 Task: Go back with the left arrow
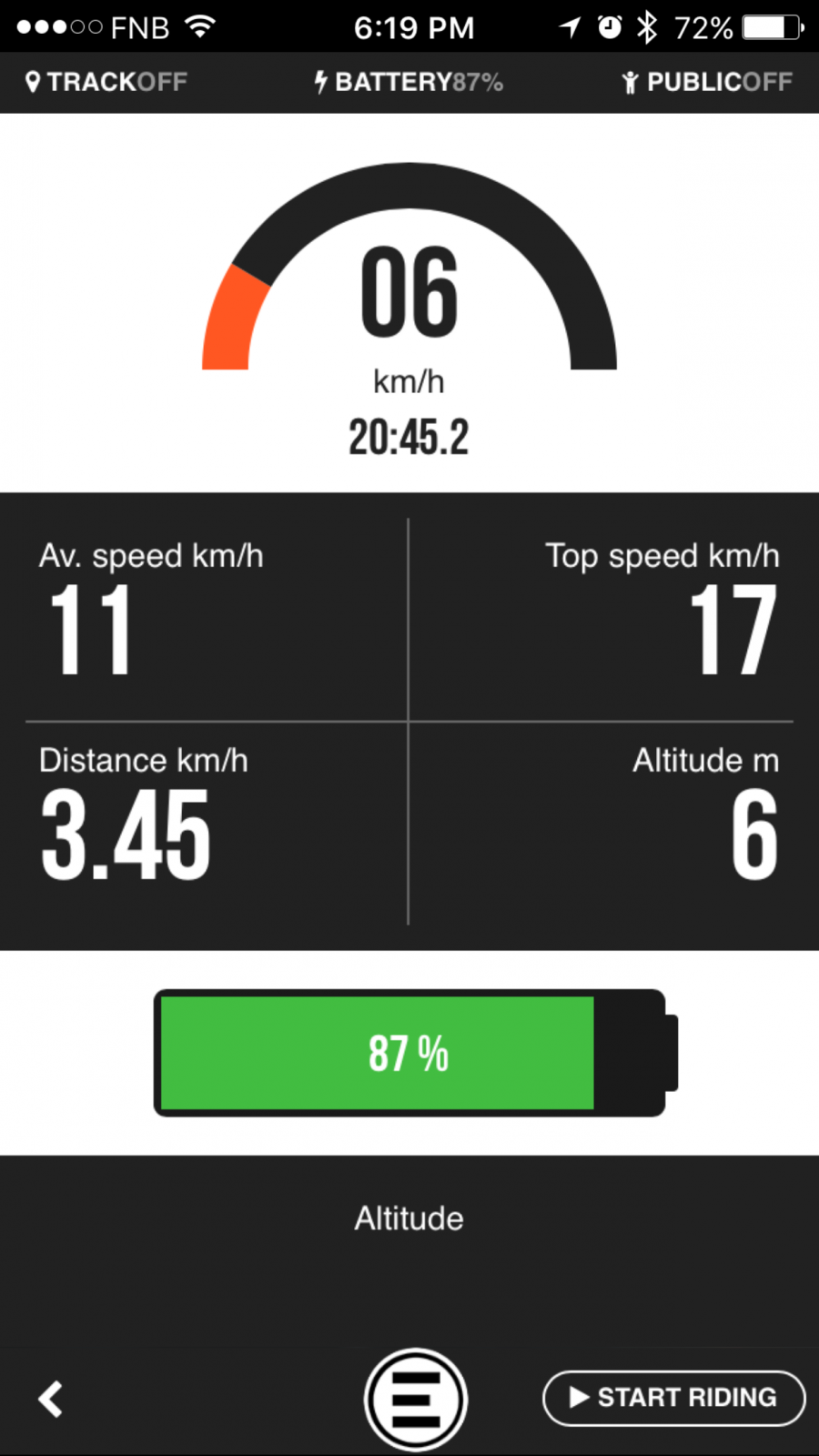(51, 1399)
